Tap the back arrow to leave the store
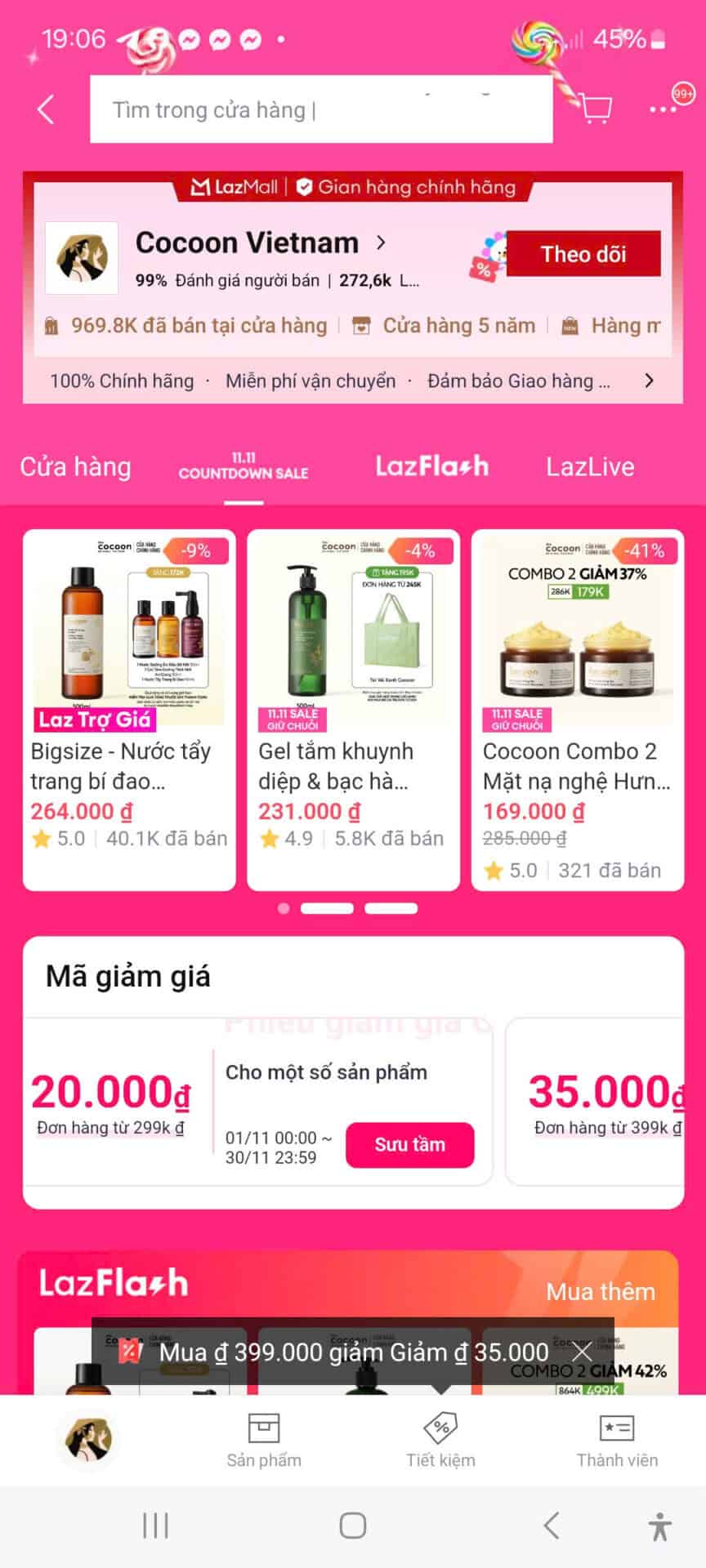The width and height of the screenshot is (706, 1568). [x=45, y=107]
